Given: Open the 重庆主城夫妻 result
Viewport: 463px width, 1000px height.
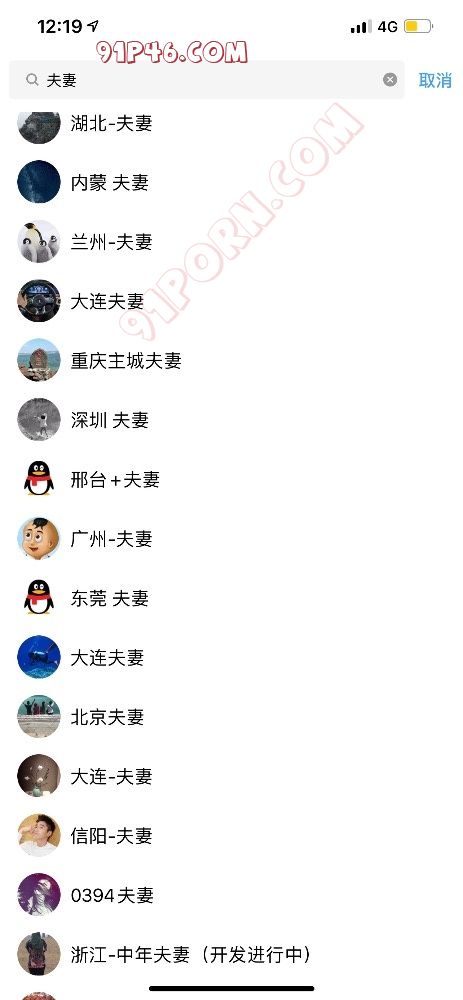Looking at the screenshot, I should tap(232, 360).
